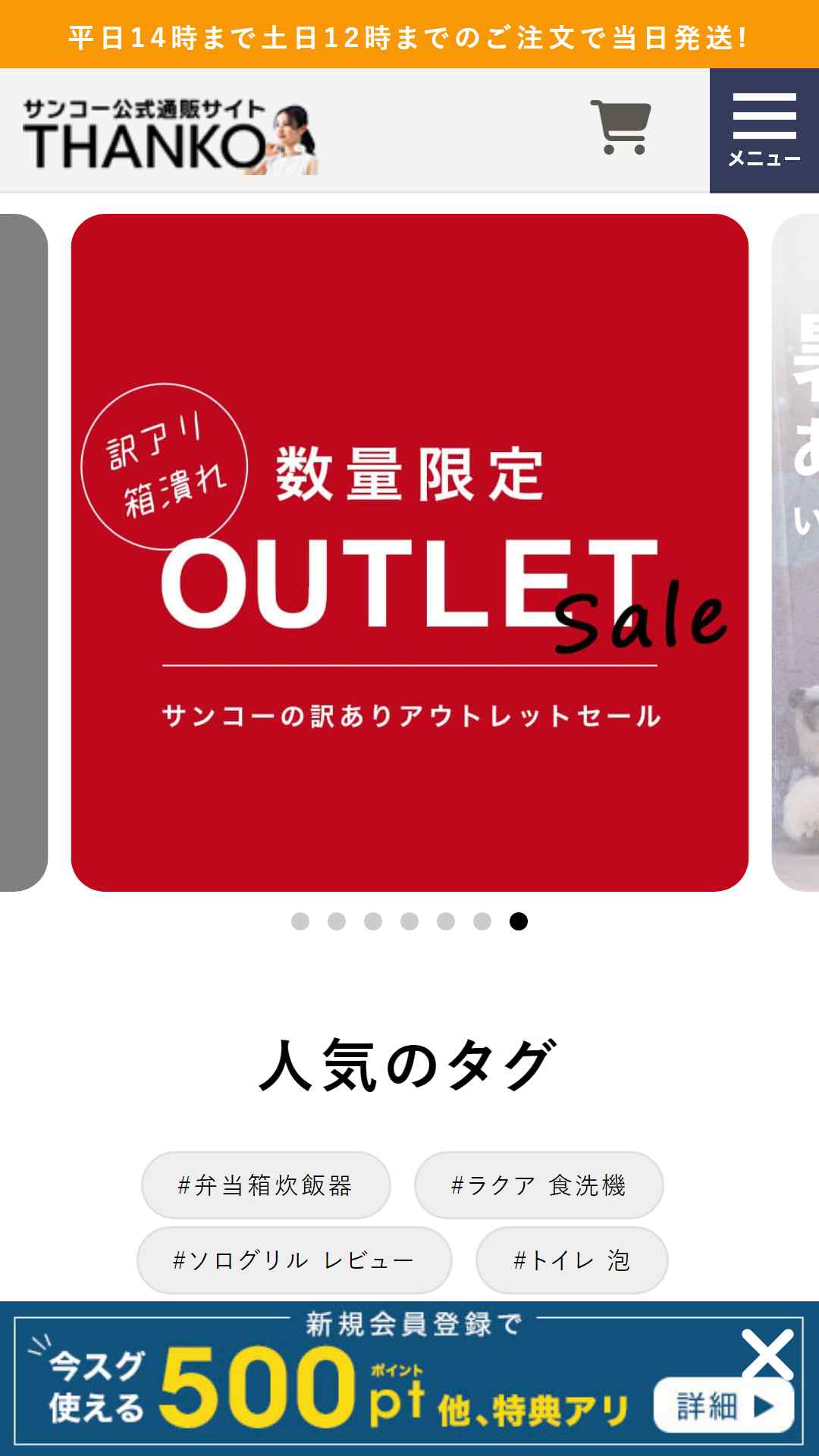Image resolution: width=819 pixels, height=1456 pixels.
Task: Go to THANKO home via logo
Action: coord(168,136)
